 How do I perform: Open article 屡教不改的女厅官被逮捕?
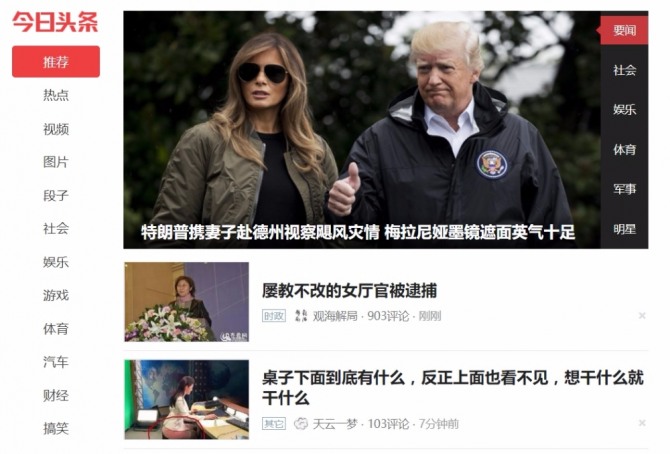(x=349, y=290)
